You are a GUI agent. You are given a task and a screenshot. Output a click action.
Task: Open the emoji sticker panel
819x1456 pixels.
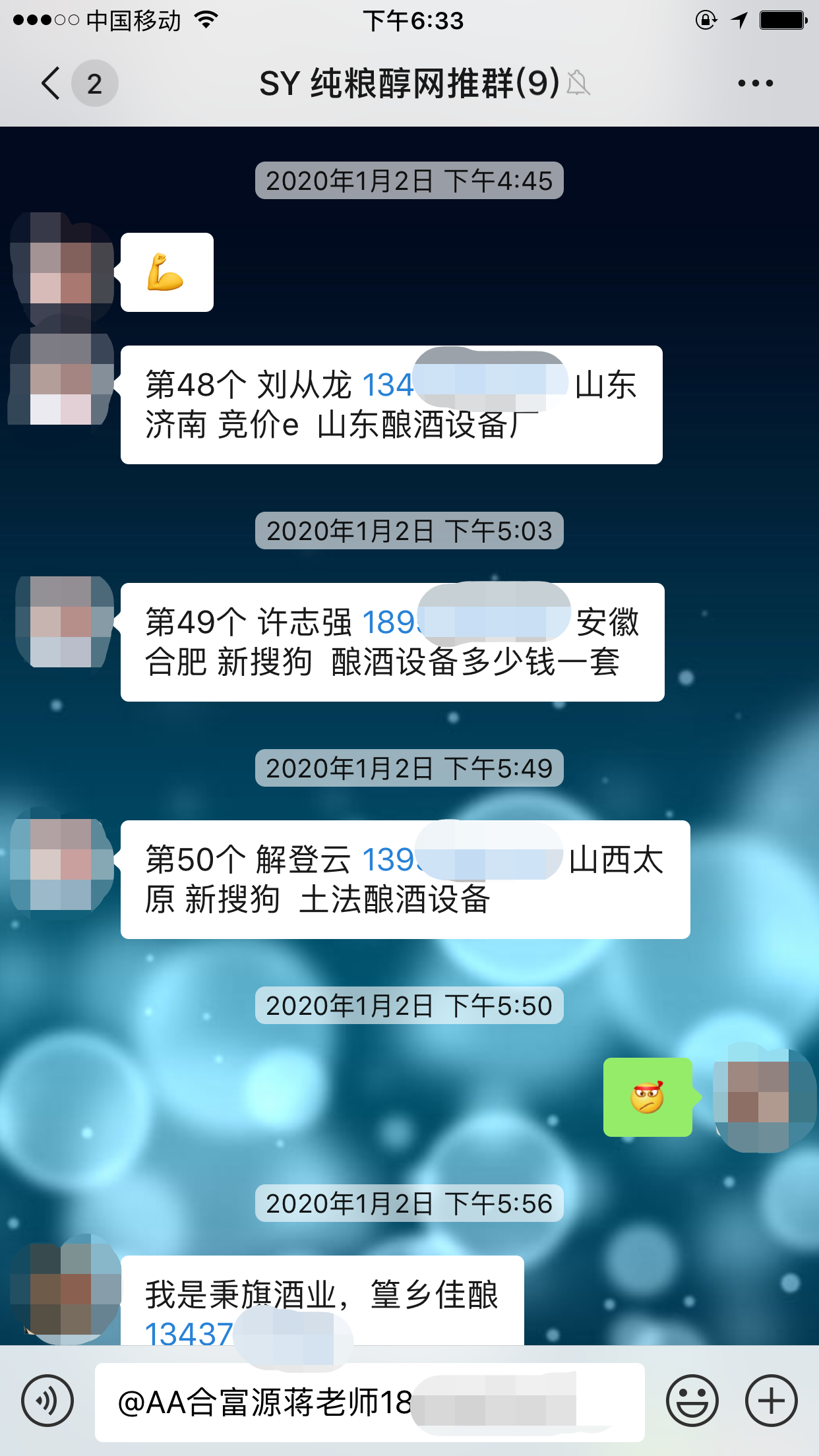[692, 1401]
